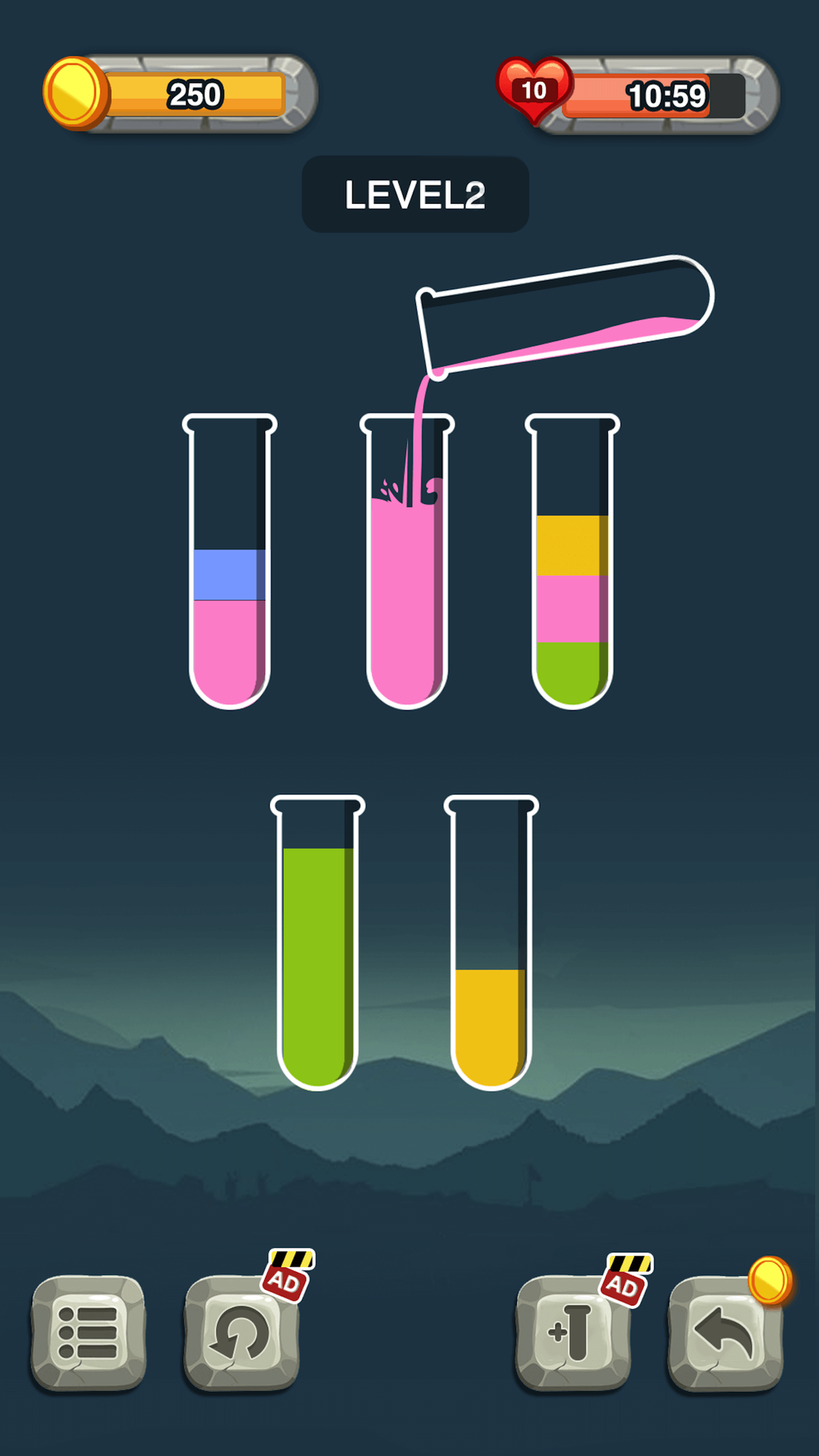This screenshot has width=819, height=1456.
Task: Tap the LEVEL2 title banner
Action: pos(414,194)
